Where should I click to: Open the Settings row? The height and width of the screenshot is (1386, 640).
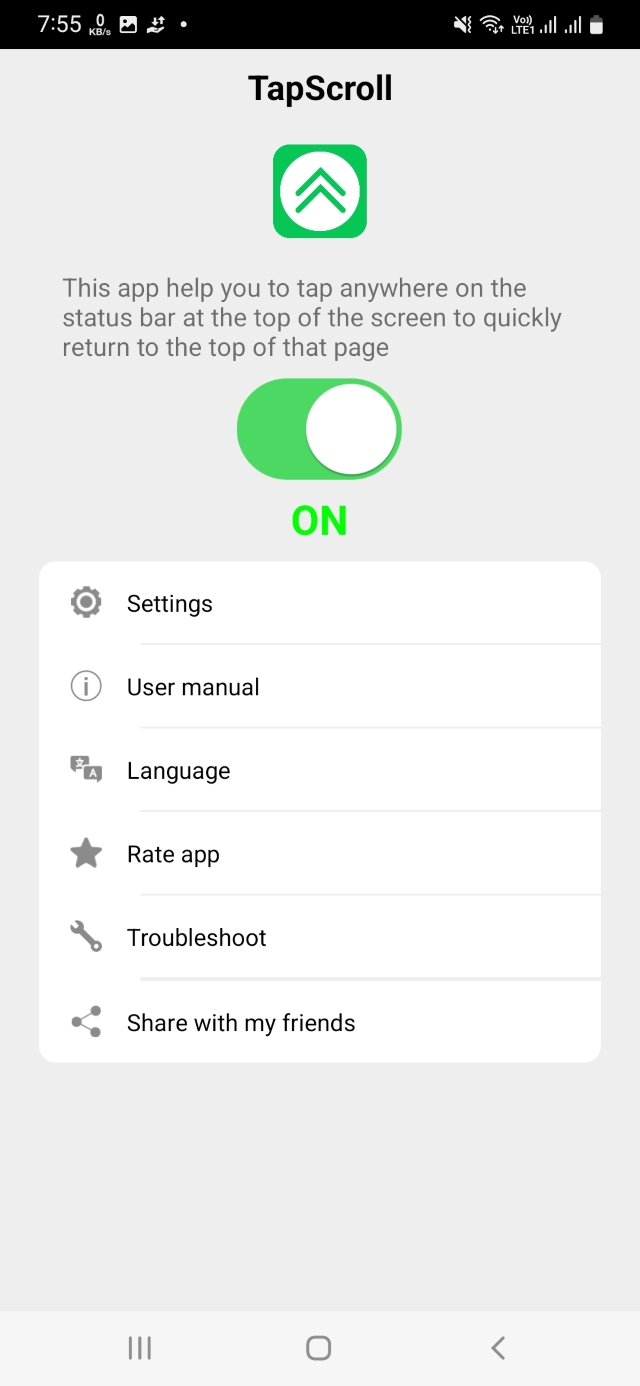click(x=319, y=603)
